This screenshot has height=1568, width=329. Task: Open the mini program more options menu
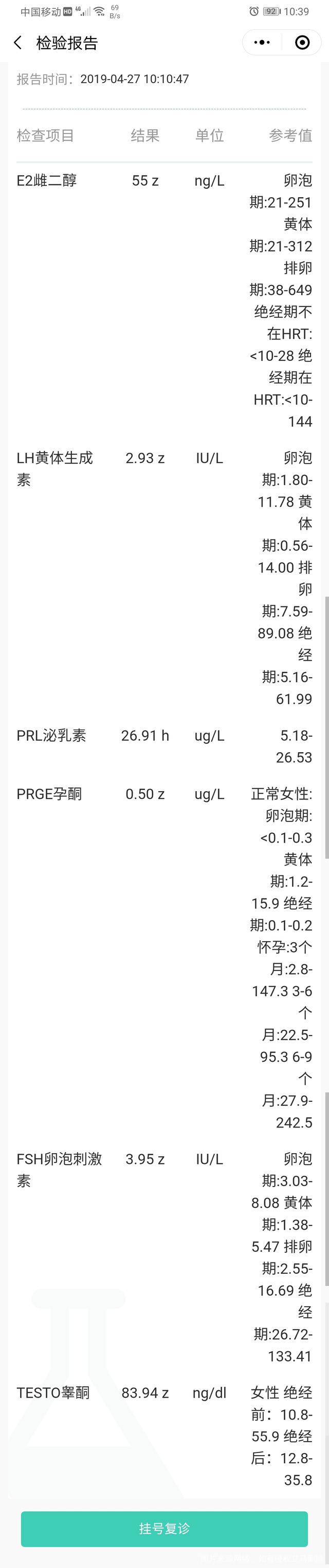(262, 43)
